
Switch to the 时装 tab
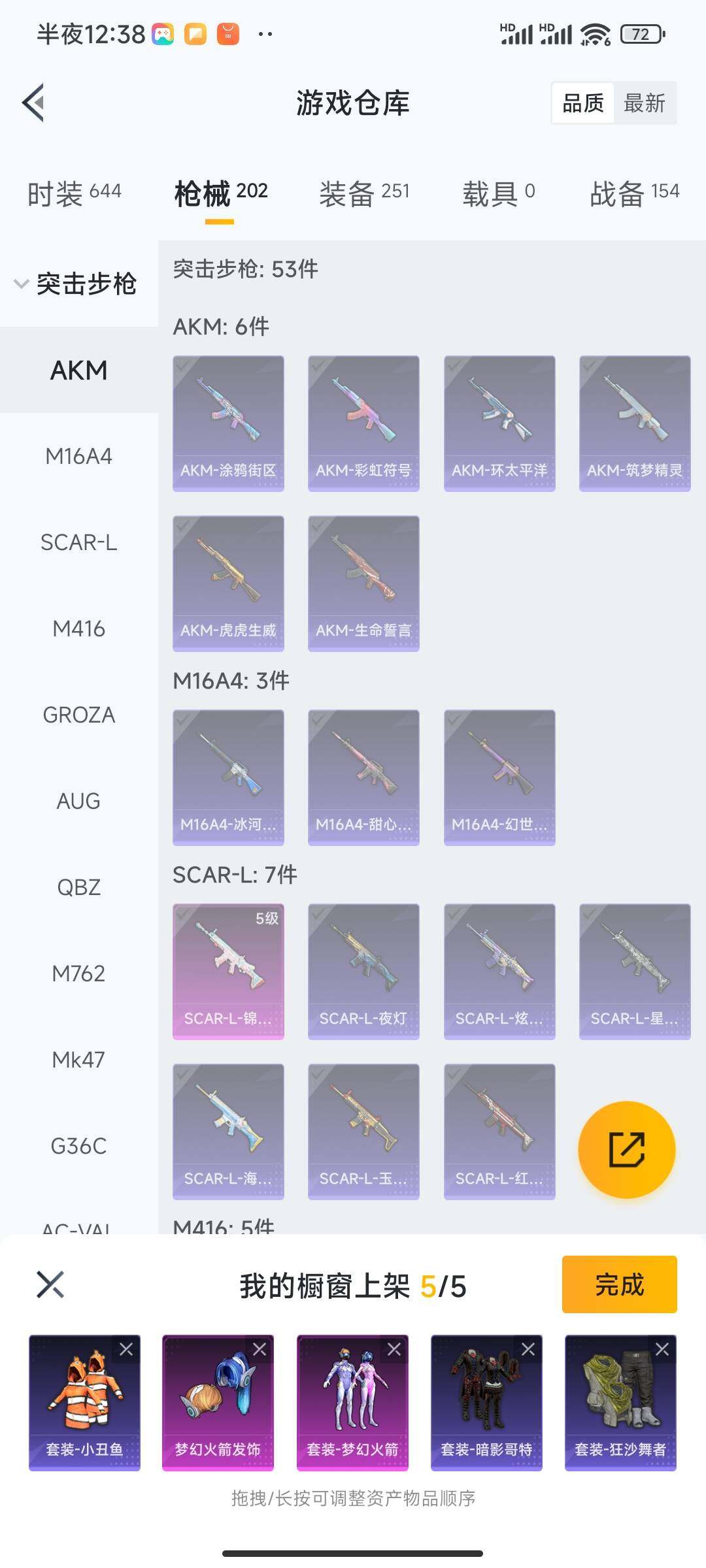(x=74, y=193)
